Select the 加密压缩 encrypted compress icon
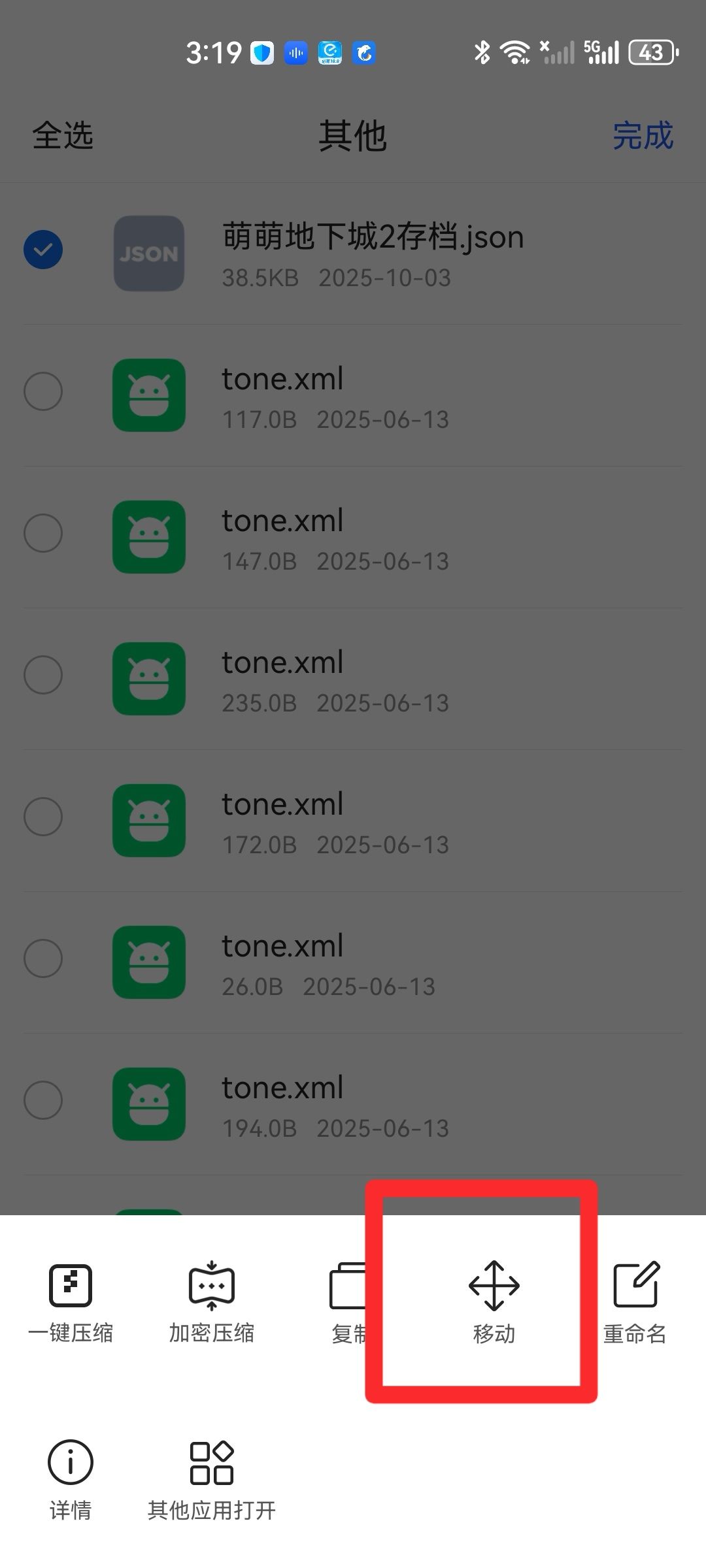 [x=210, y=1285]
